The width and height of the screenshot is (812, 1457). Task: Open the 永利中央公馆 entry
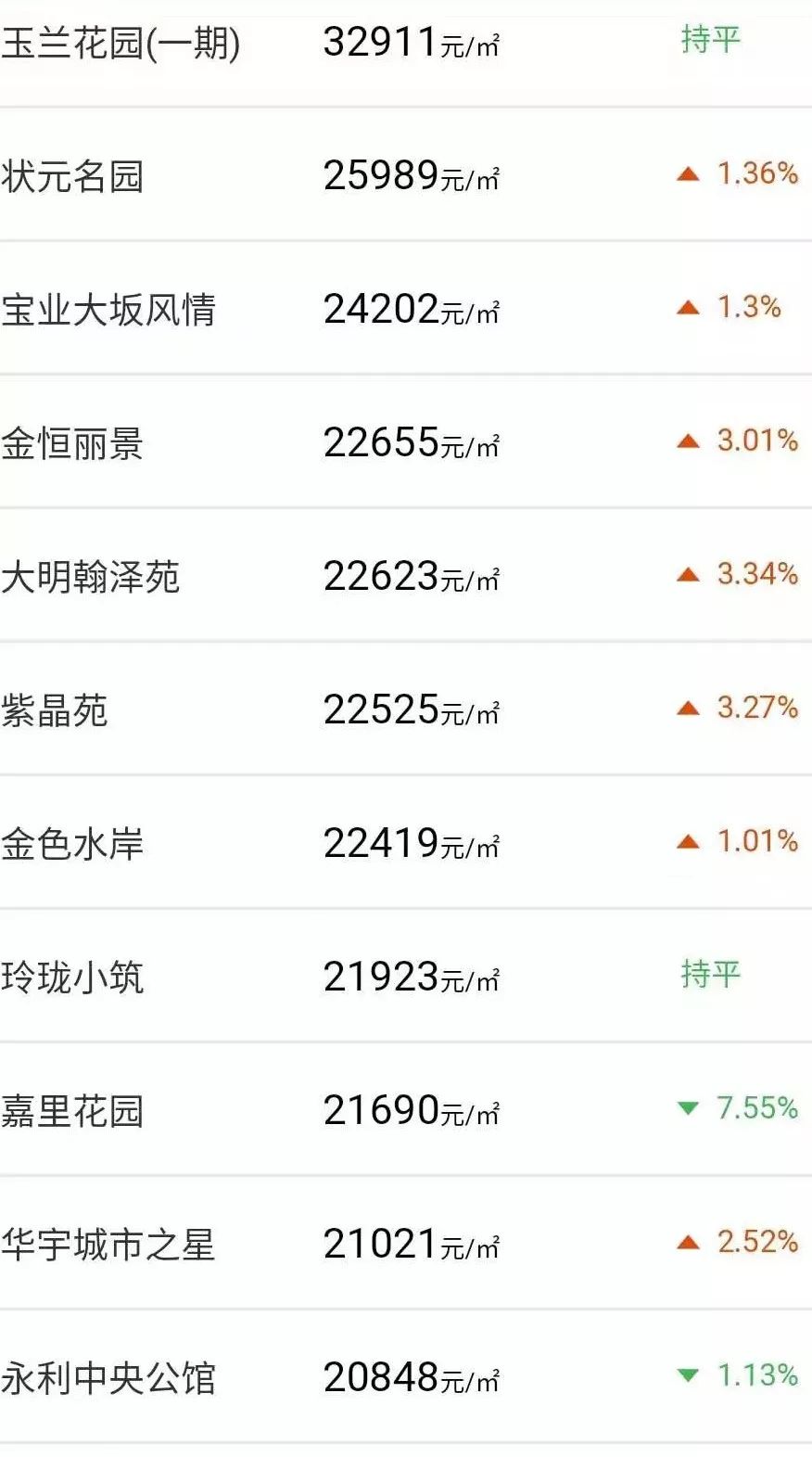pos(406,1376)
